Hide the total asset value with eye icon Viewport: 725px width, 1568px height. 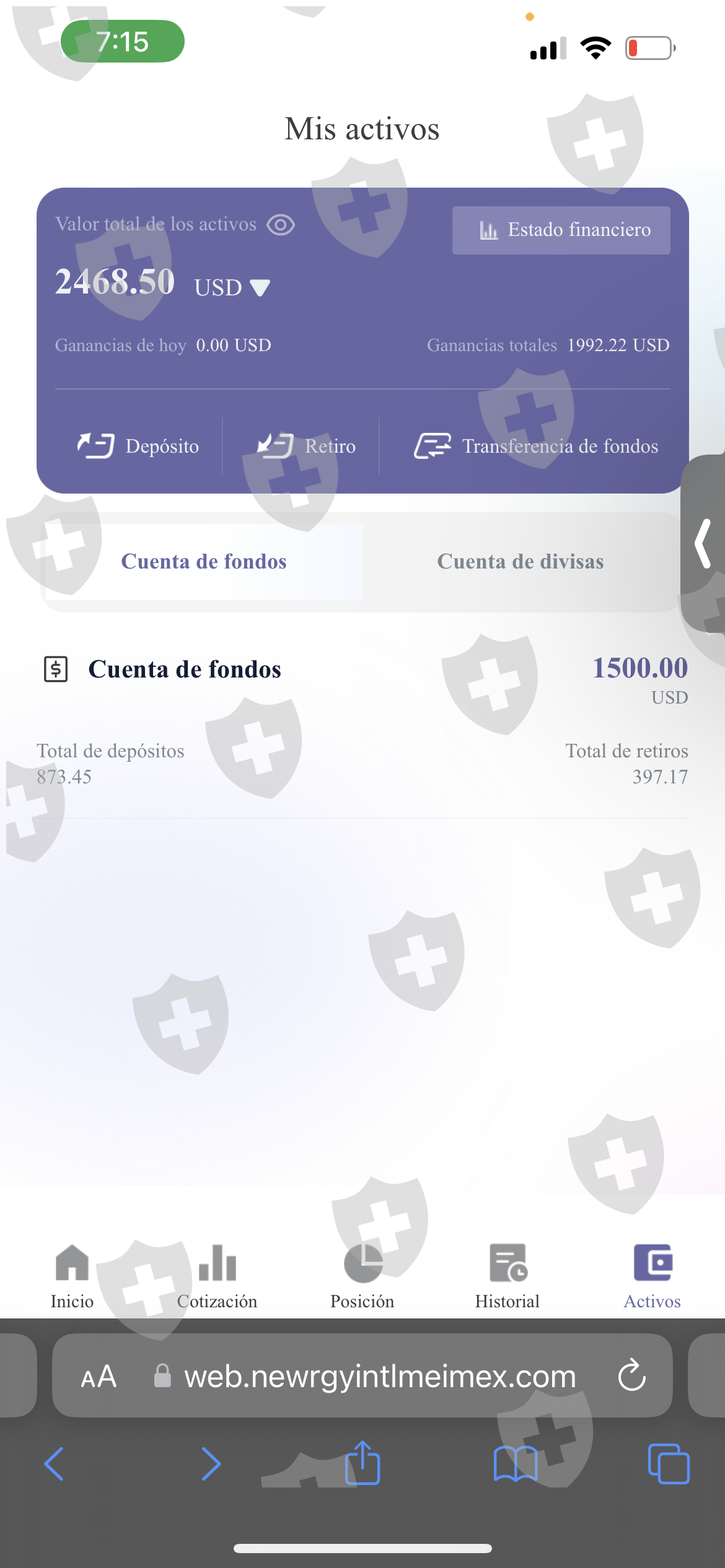point(281,225)
